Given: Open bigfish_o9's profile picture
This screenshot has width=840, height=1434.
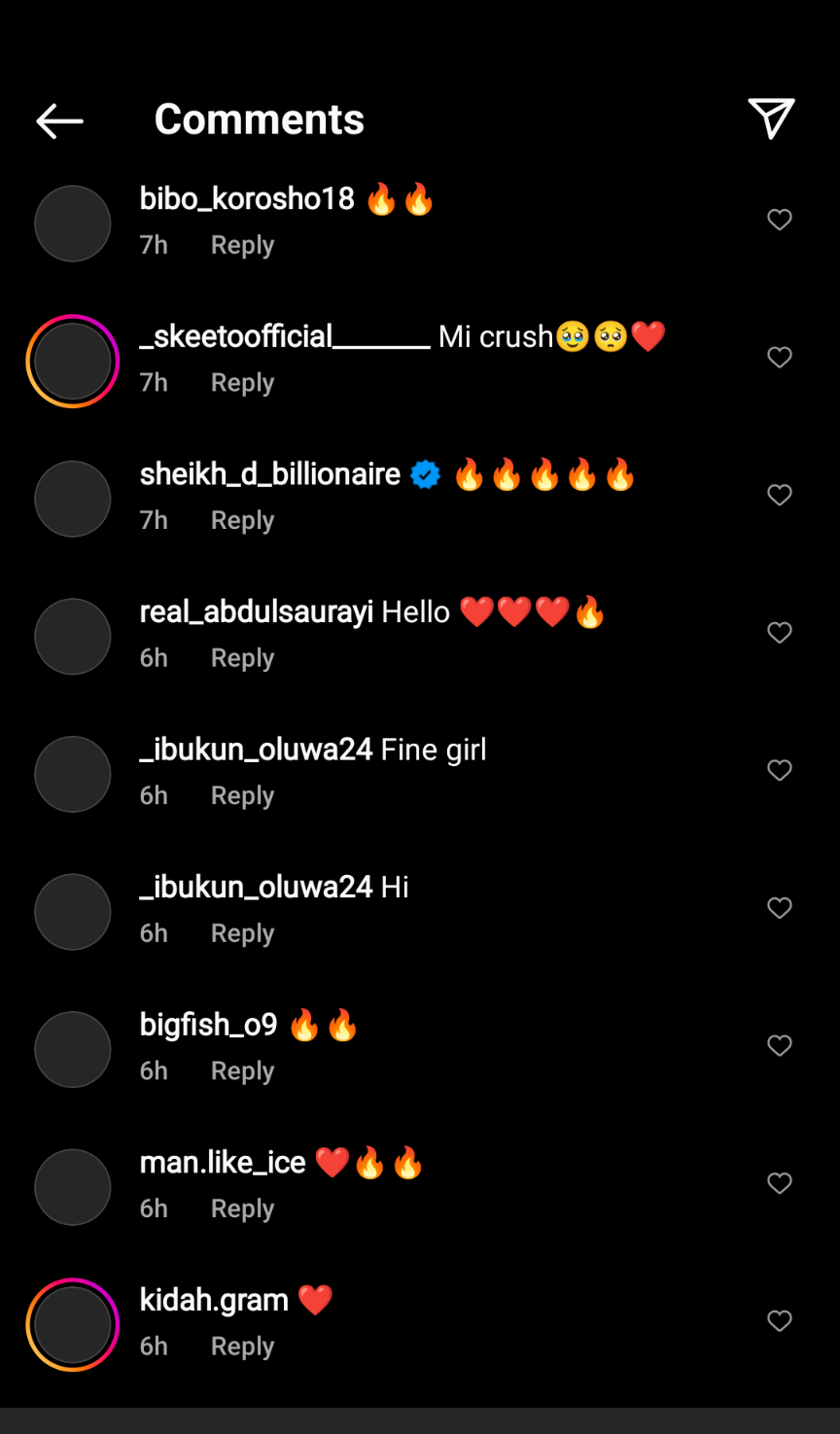Looking at the screenshot, I should (73, 1049).
